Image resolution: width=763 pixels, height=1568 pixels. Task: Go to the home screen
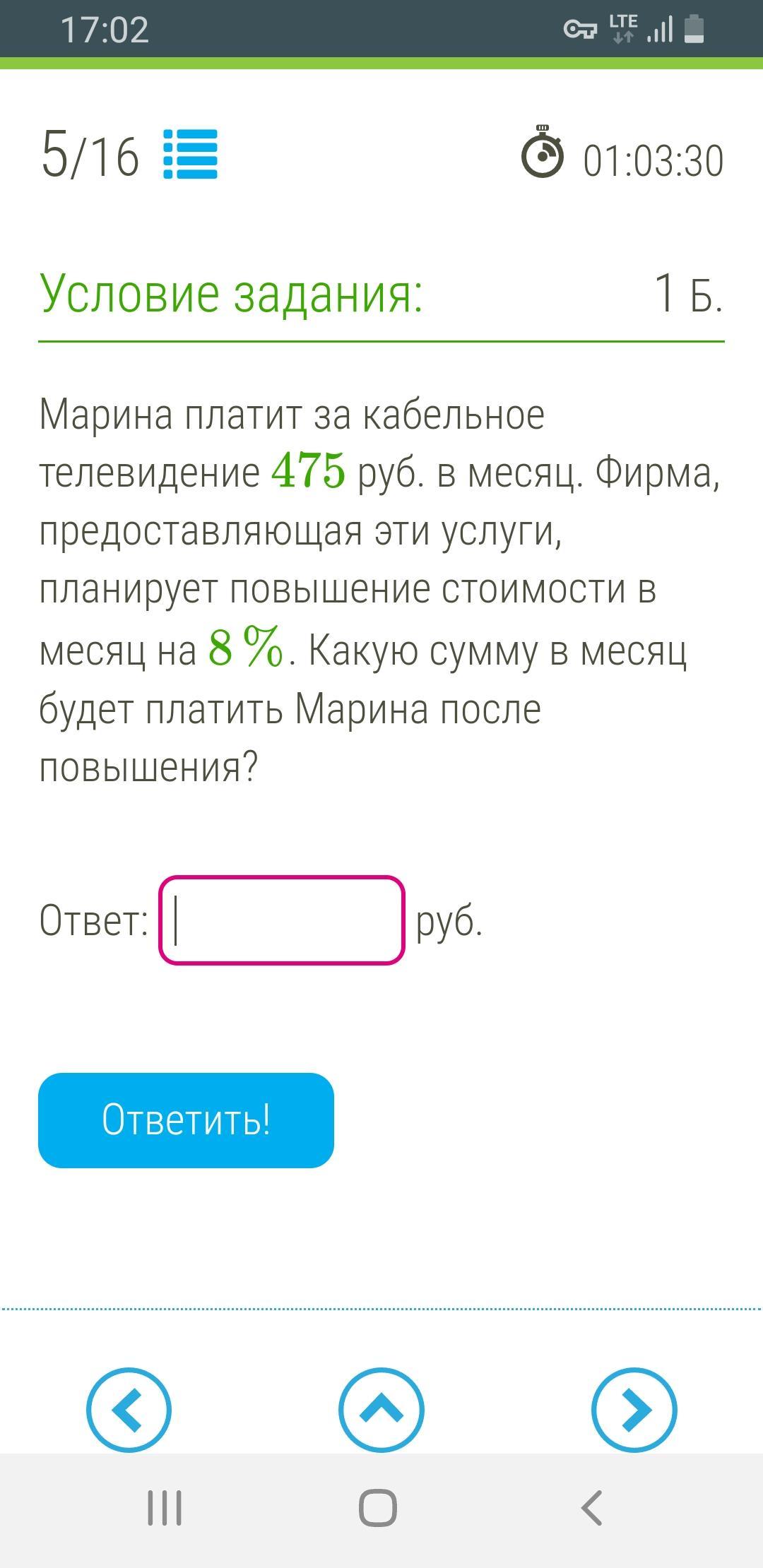click(x=379, y=1508)
